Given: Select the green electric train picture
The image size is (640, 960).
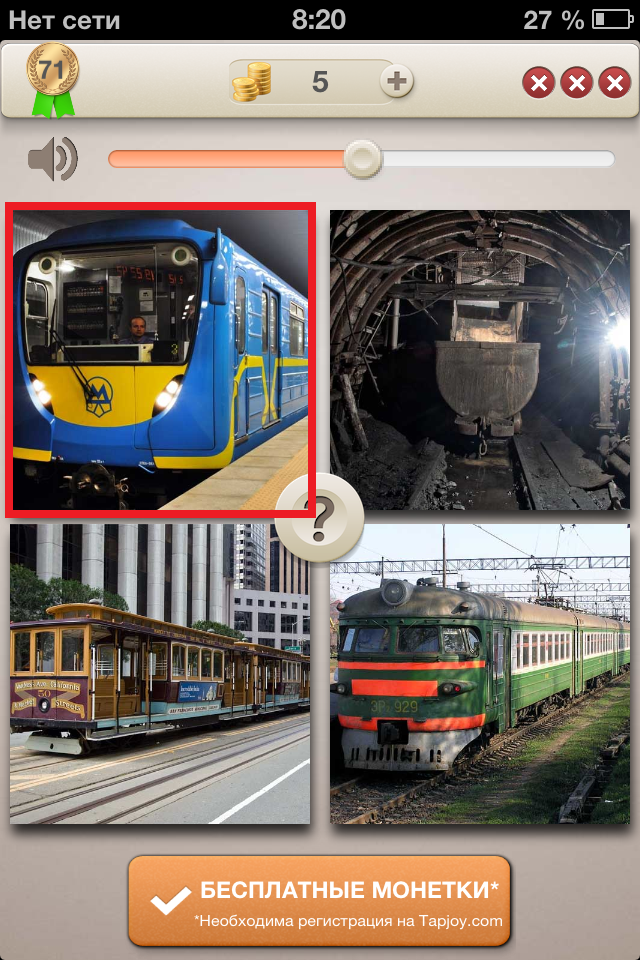Looking at the screenshot, I should point(480,673).
